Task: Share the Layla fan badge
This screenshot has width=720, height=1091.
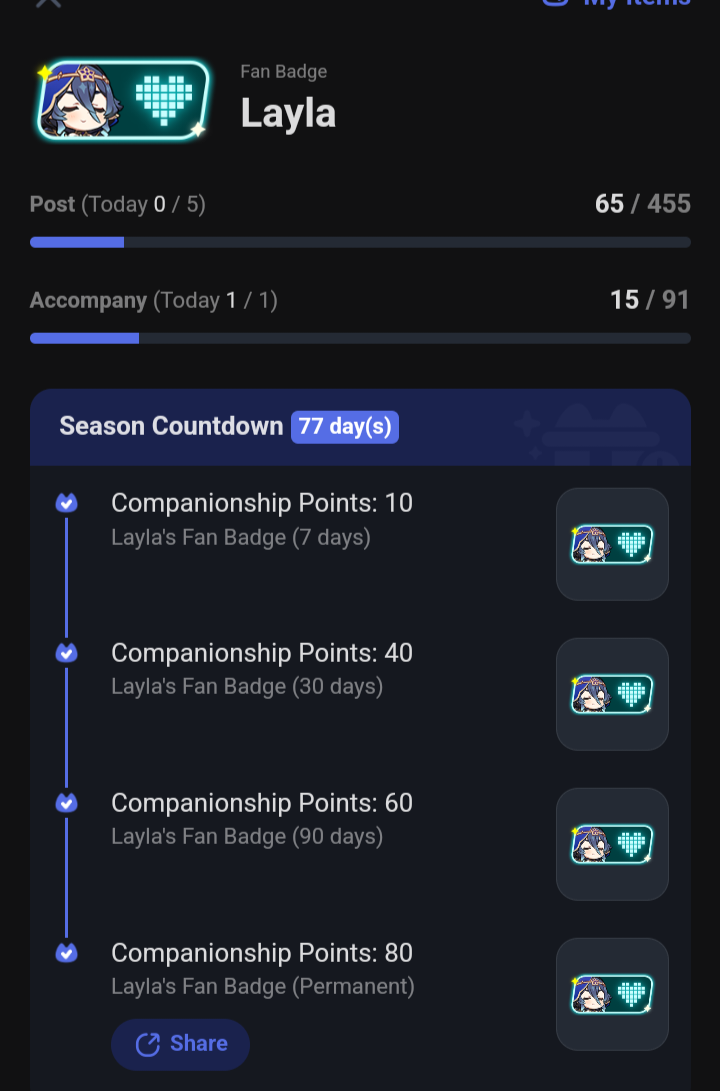Action: tap(180, 1044)
